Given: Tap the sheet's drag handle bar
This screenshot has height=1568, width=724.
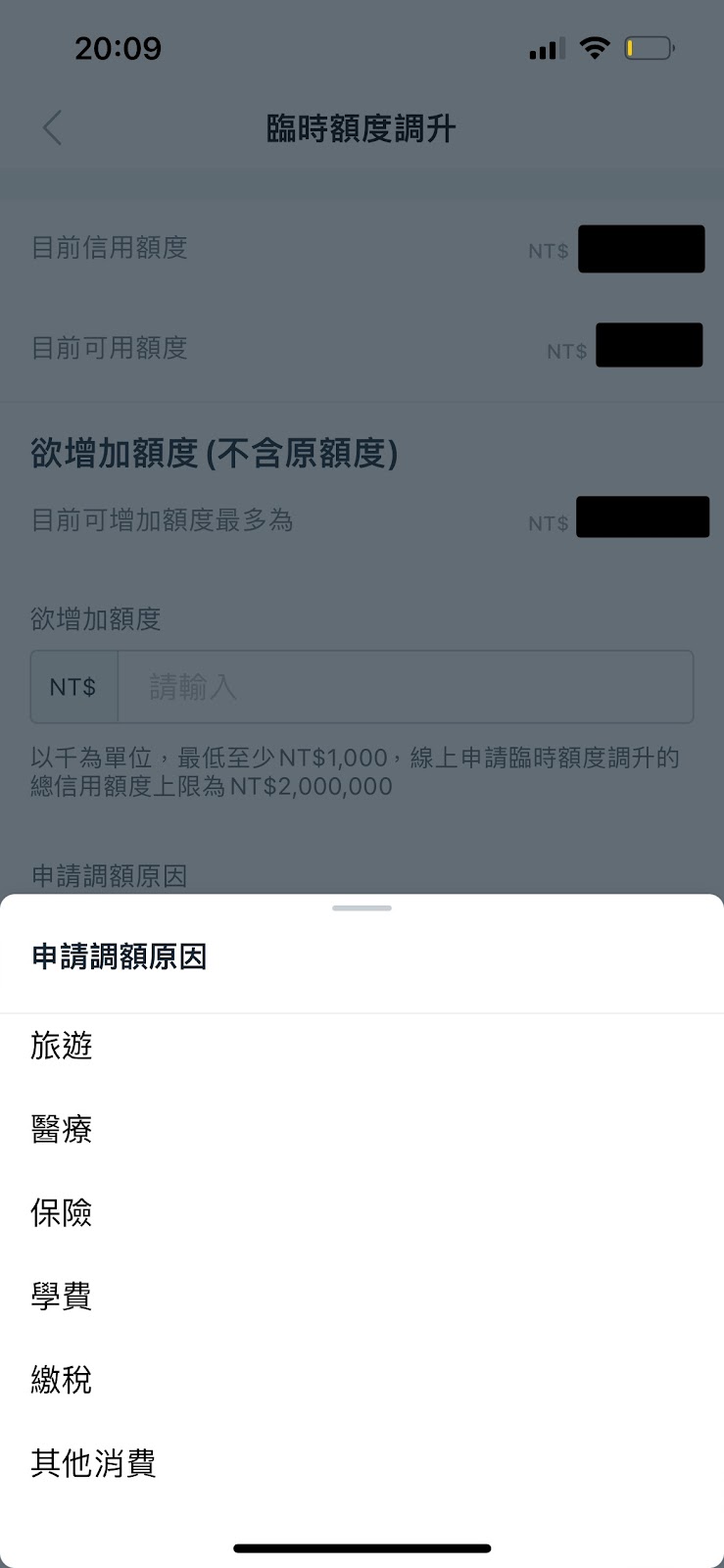Looking at the screenshot, I should (x=362, y=908).
